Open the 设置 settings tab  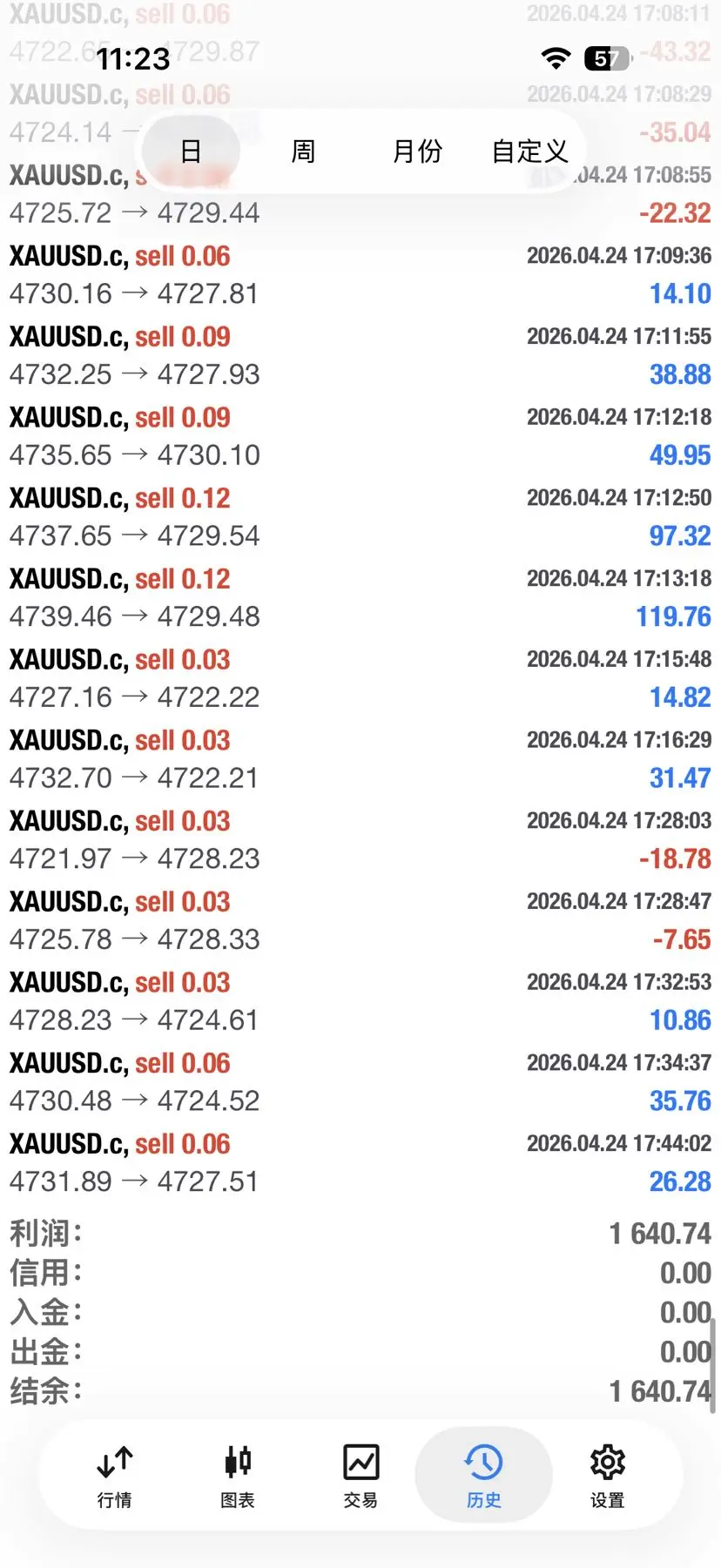pos(607,1476)
